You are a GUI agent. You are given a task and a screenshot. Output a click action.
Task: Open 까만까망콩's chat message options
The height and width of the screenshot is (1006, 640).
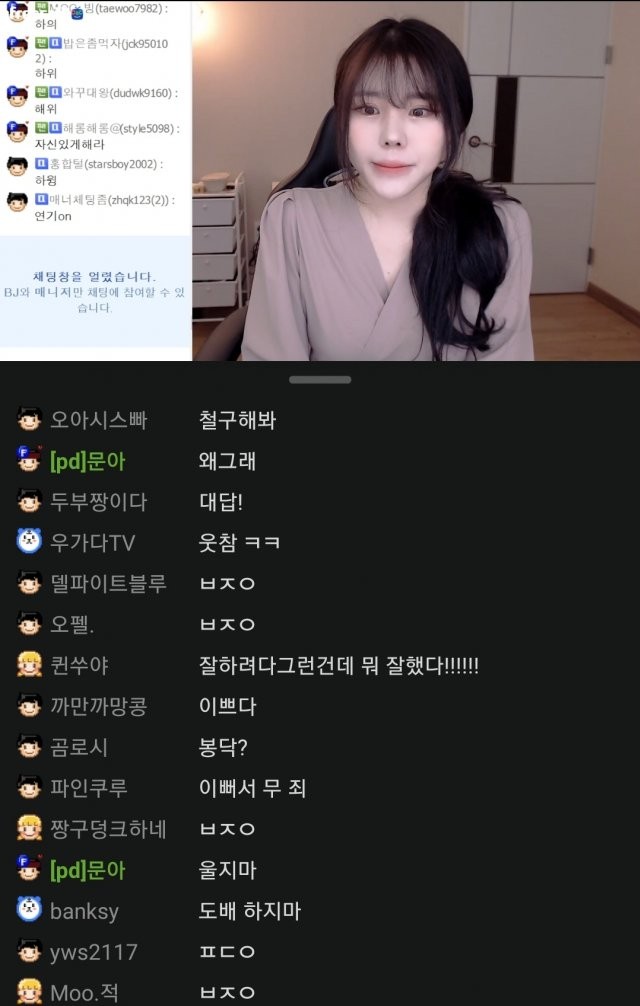(x=228, y=706)
